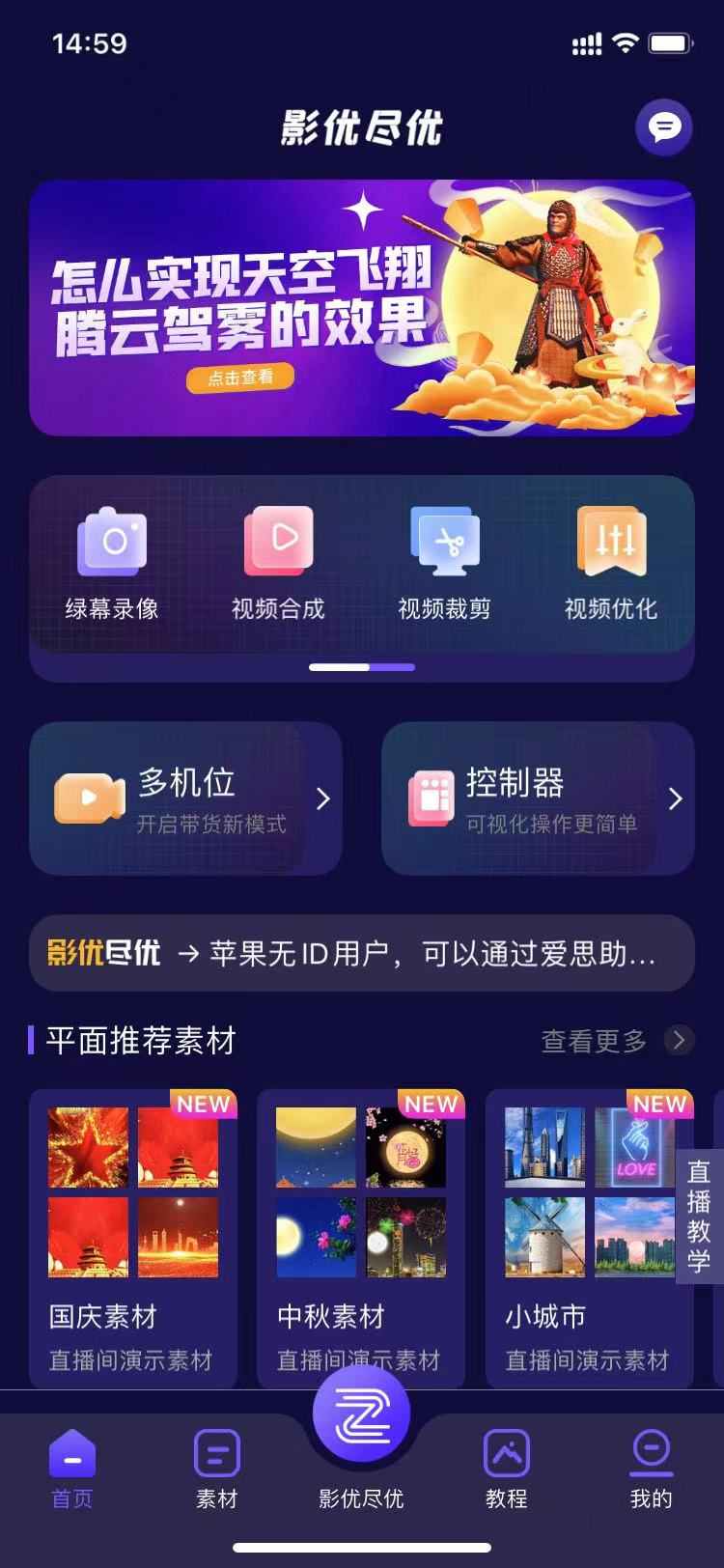Tap 查看更多 for recommended materials
This screenshot has width=724, height=1568.
coord(617,1040)
